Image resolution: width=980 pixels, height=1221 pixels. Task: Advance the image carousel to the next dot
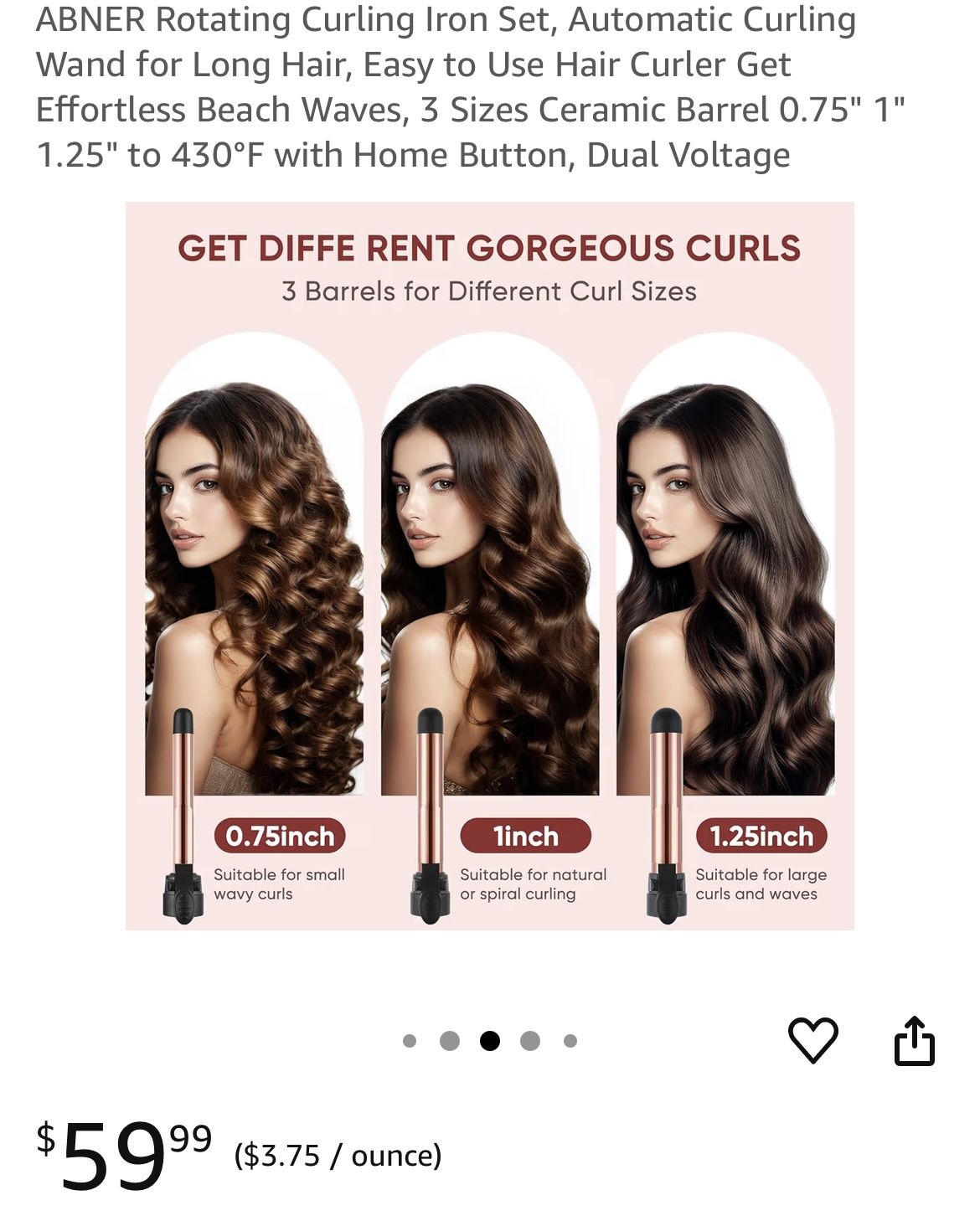point(530,1039)
